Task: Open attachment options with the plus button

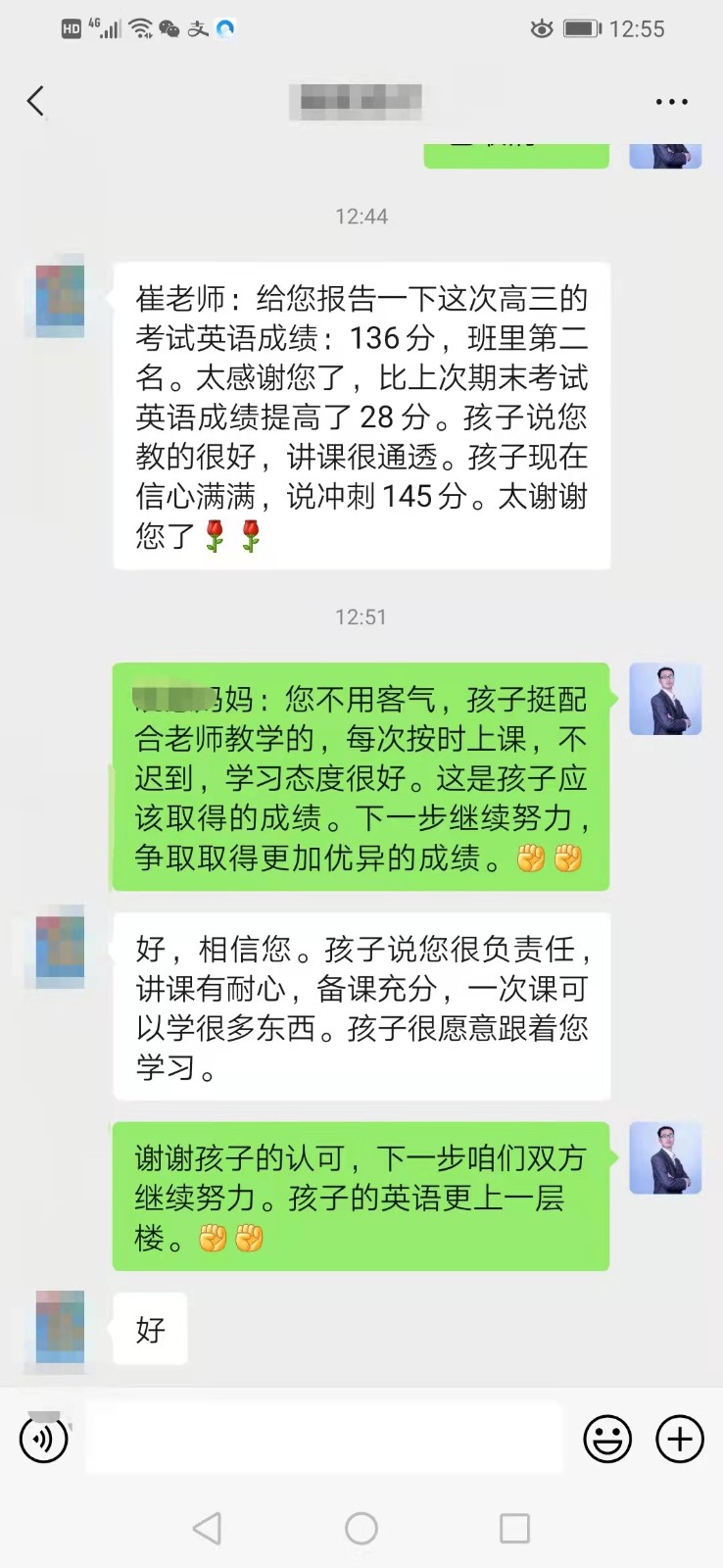Action: tap(679, 1440)
